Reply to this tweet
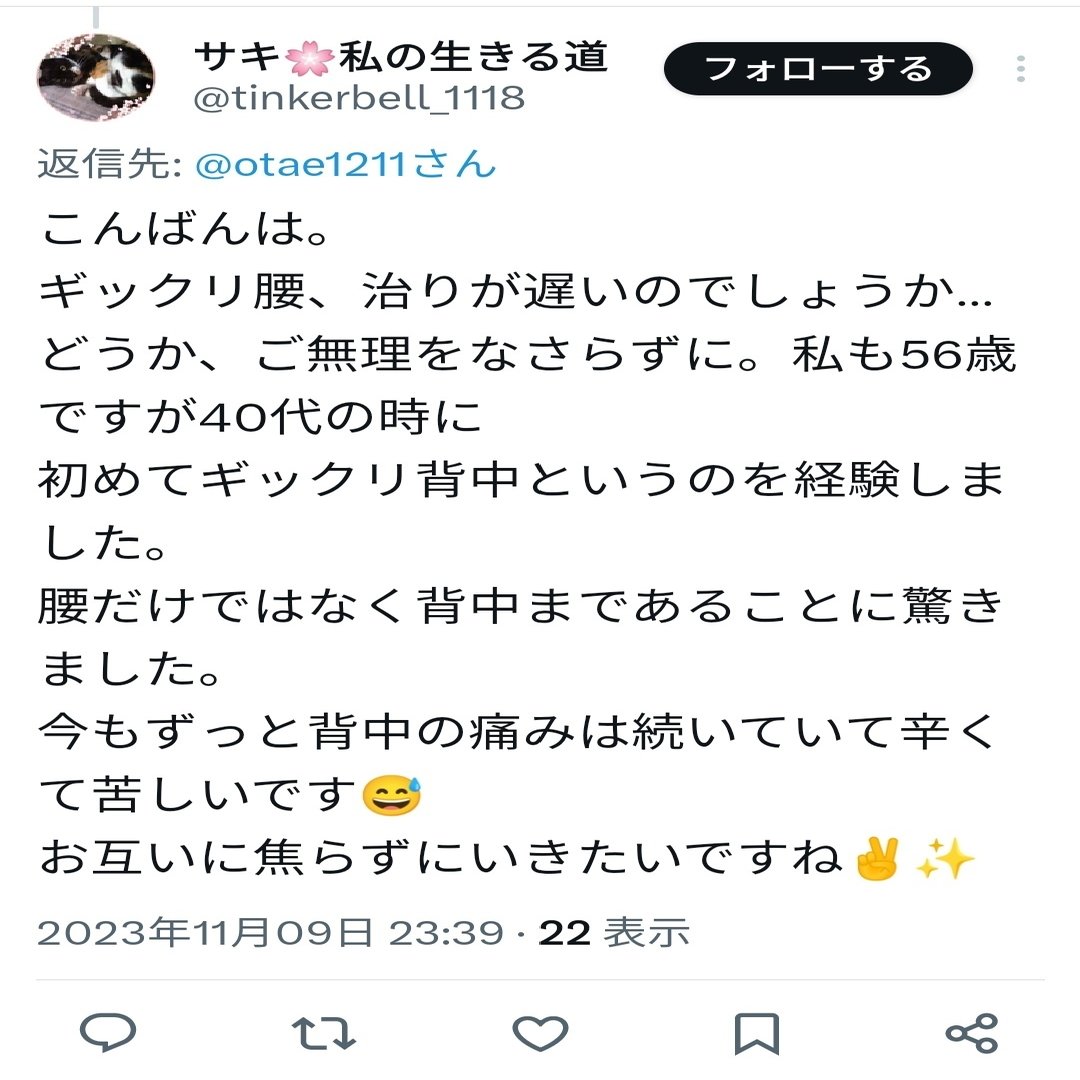 coord(108,1031)
